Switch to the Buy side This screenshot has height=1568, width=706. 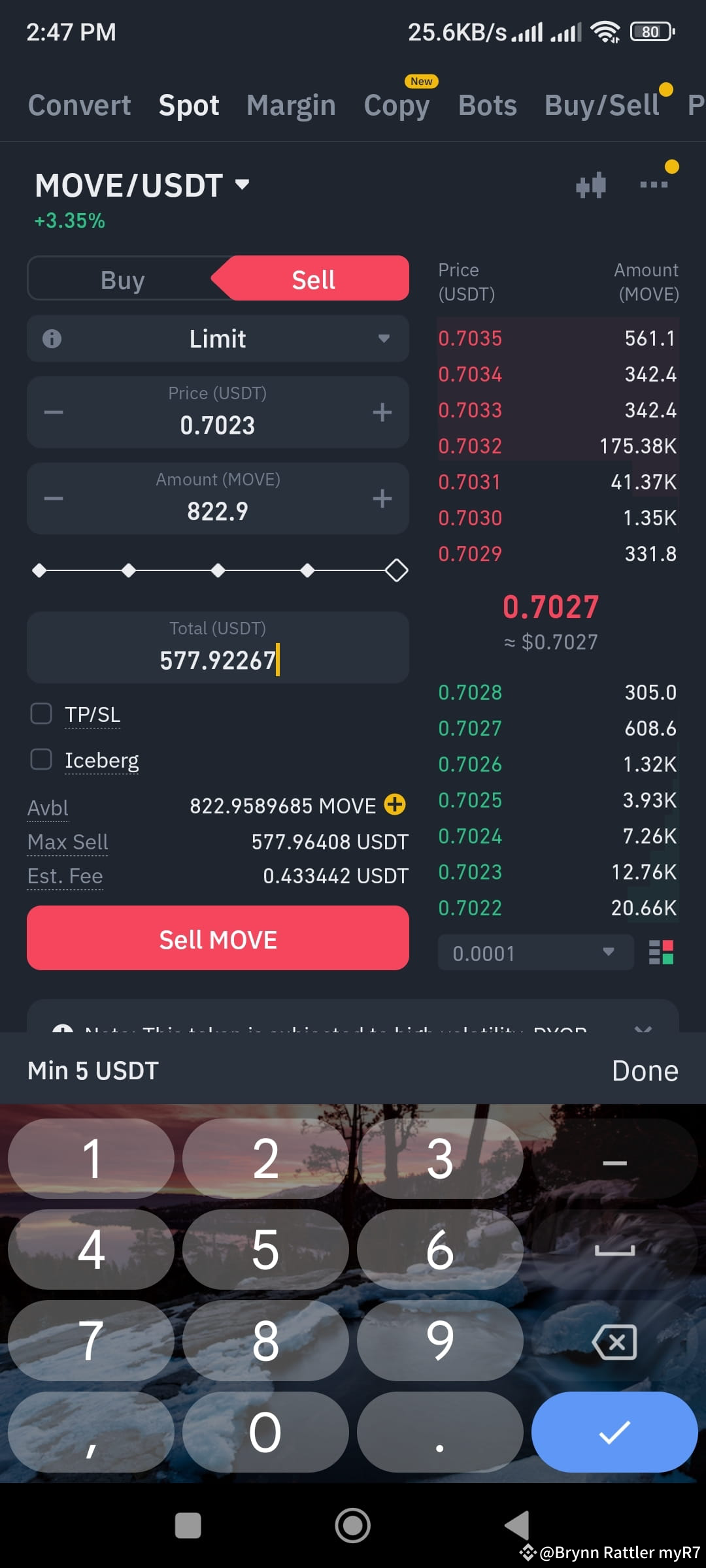point(121,278)
